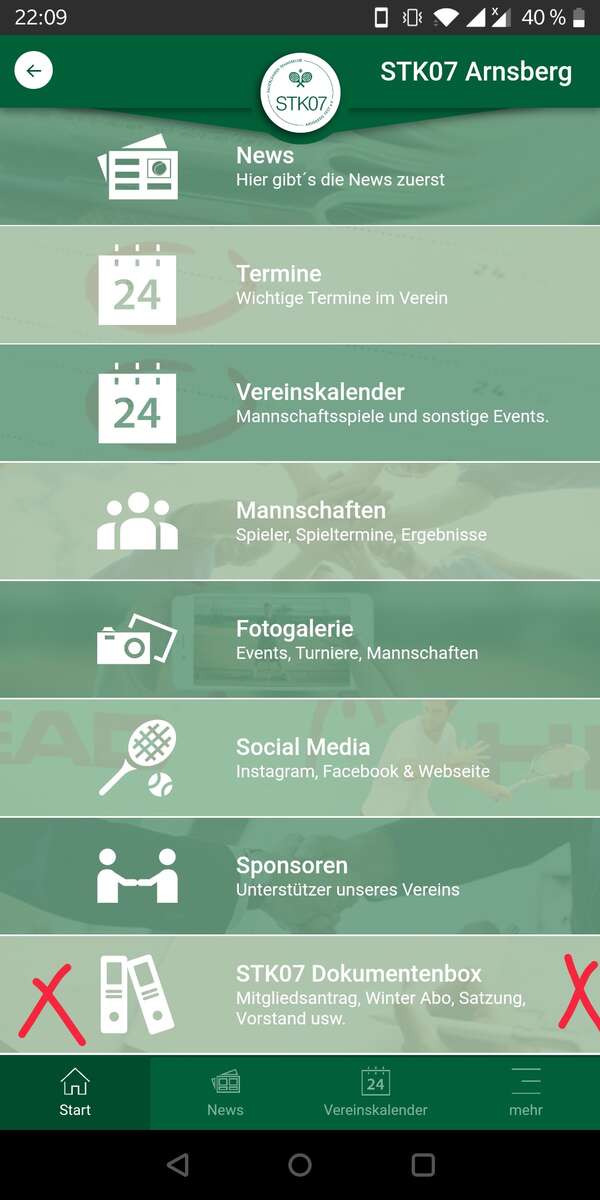This screenshot has width=600, height=1200.
Task: Open the mehr menu tab
Action: pos(525,1093)
